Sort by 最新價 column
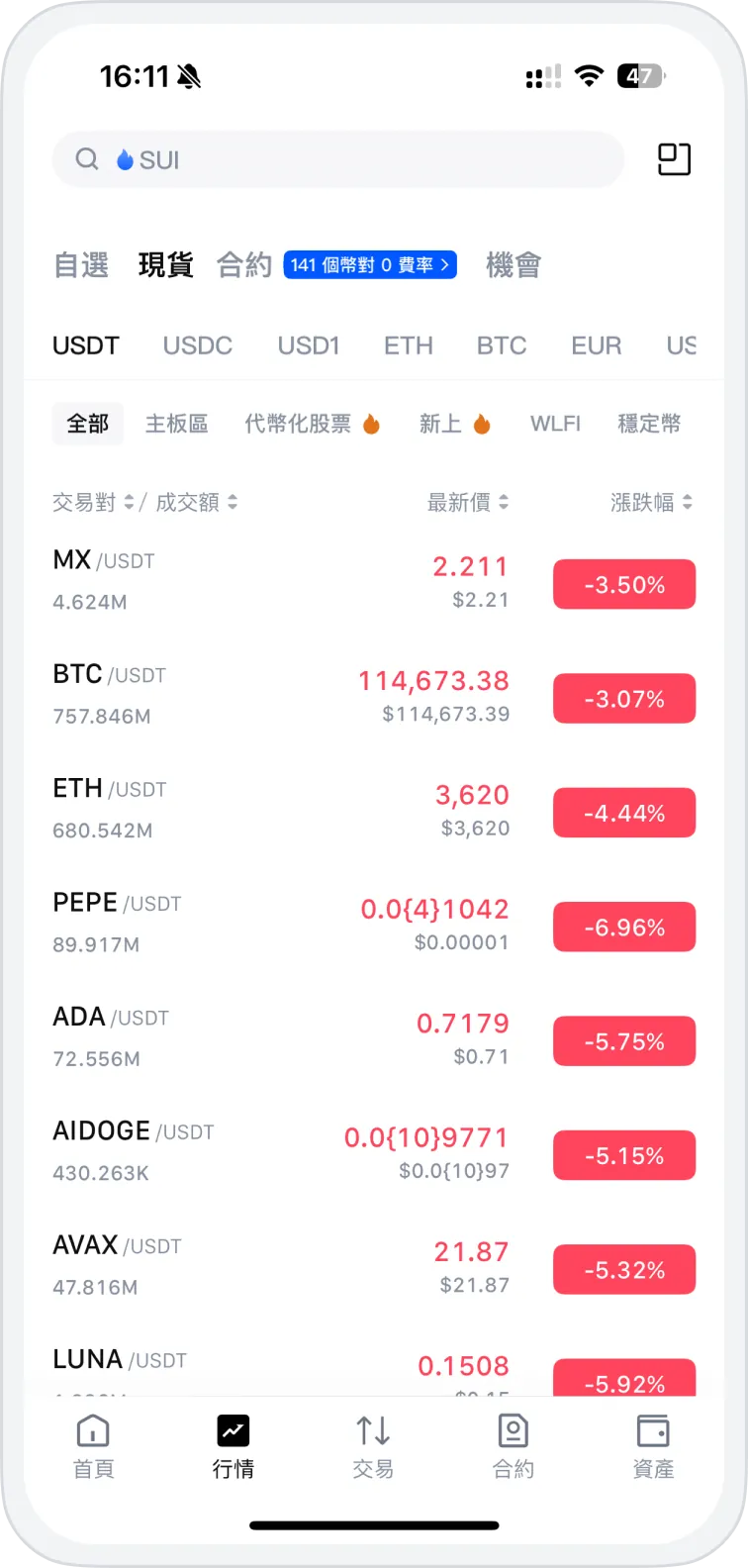This screenshot has height=1568, width=748. coord(468,503)
